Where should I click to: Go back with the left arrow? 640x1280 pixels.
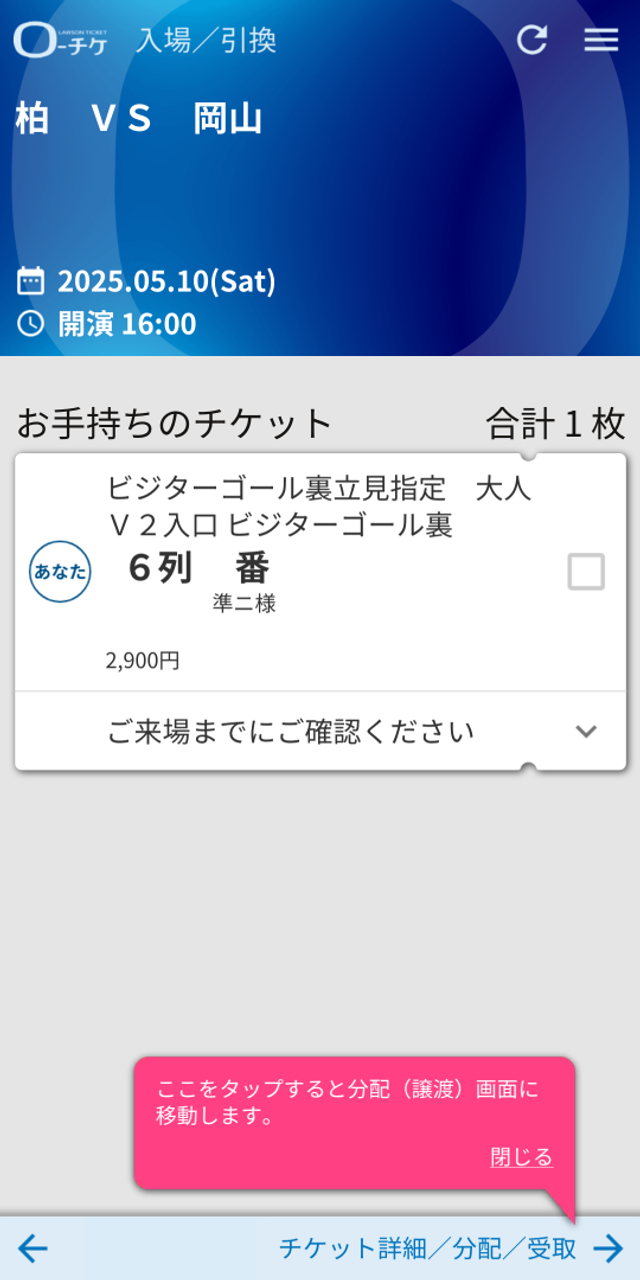pos(33,1247)
